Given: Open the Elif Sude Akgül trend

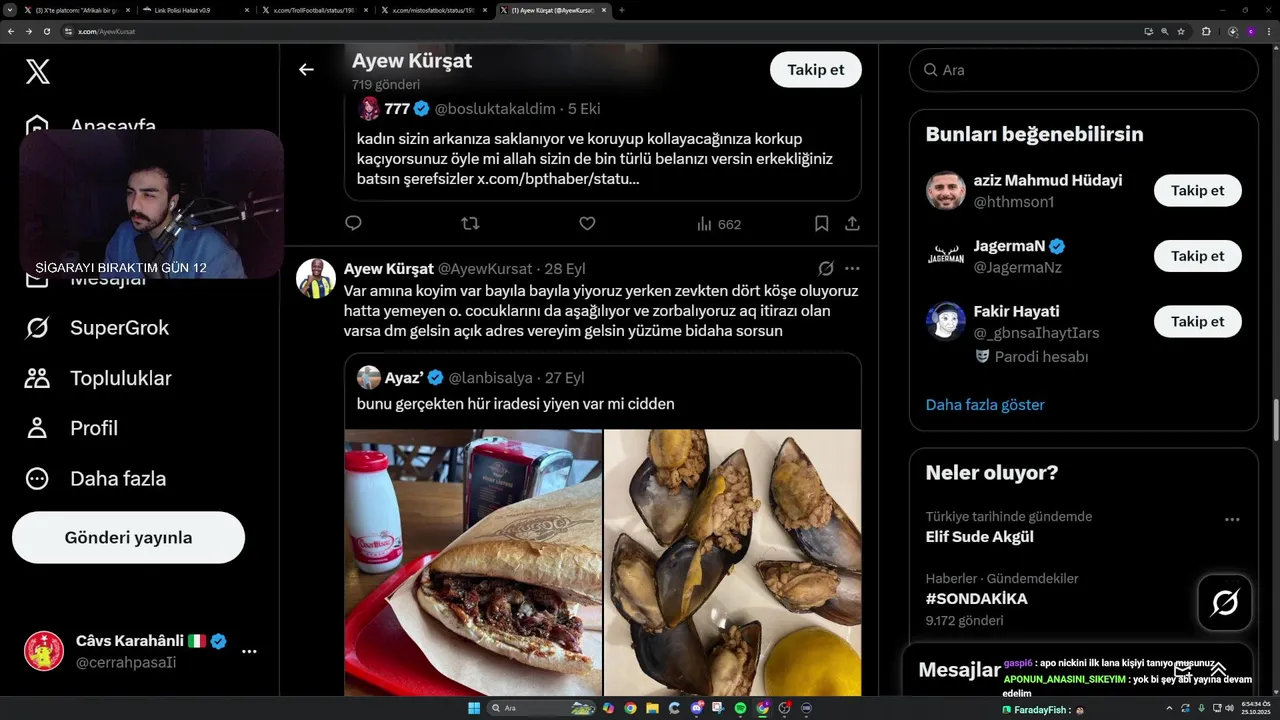Looking at the screenshot, I should (979, 536).
